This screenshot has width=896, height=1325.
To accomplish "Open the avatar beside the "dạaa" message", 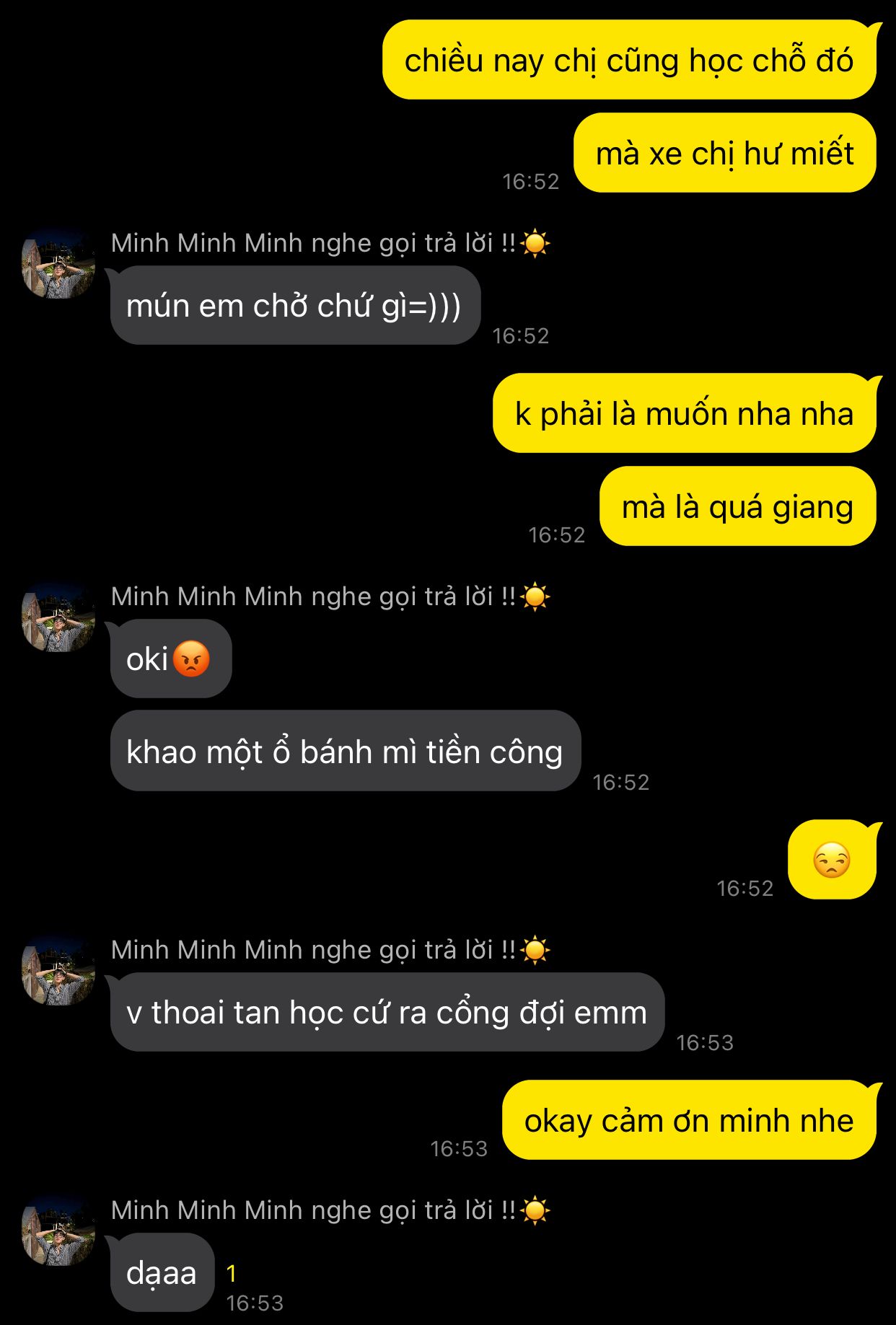I will point(58,1231).
